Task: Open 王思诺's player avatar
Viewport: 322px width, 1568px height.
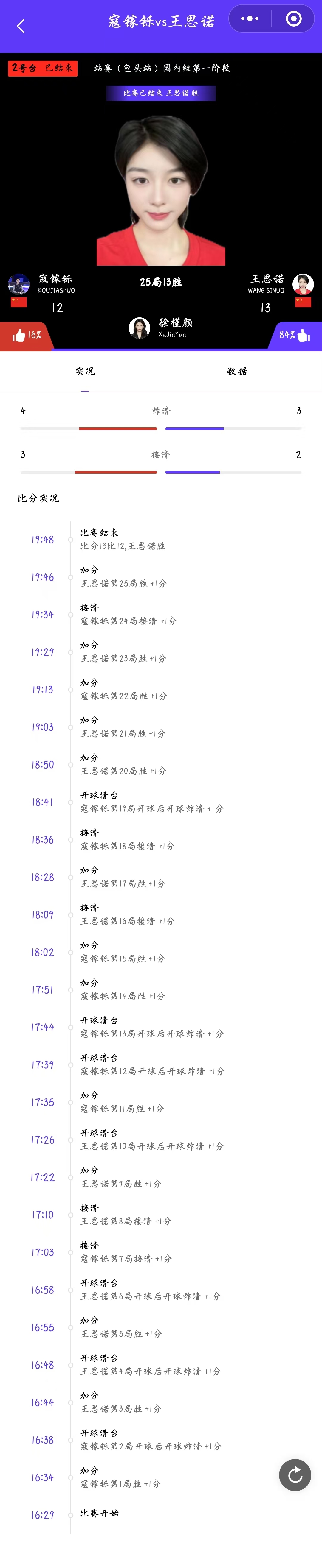Action: pos(303,284)
